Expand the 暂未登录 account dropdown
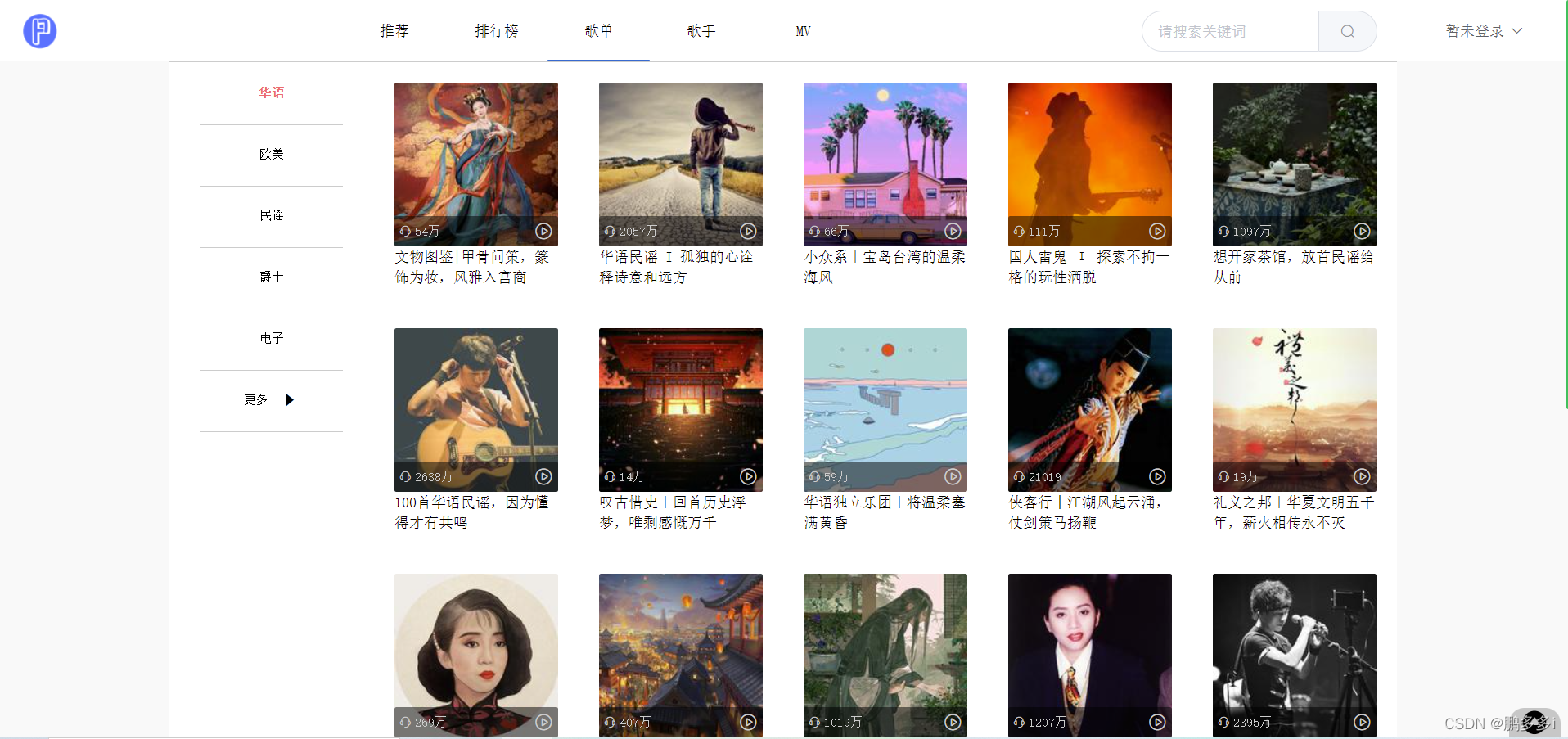1568x739 pixels. coord(1483,31)
